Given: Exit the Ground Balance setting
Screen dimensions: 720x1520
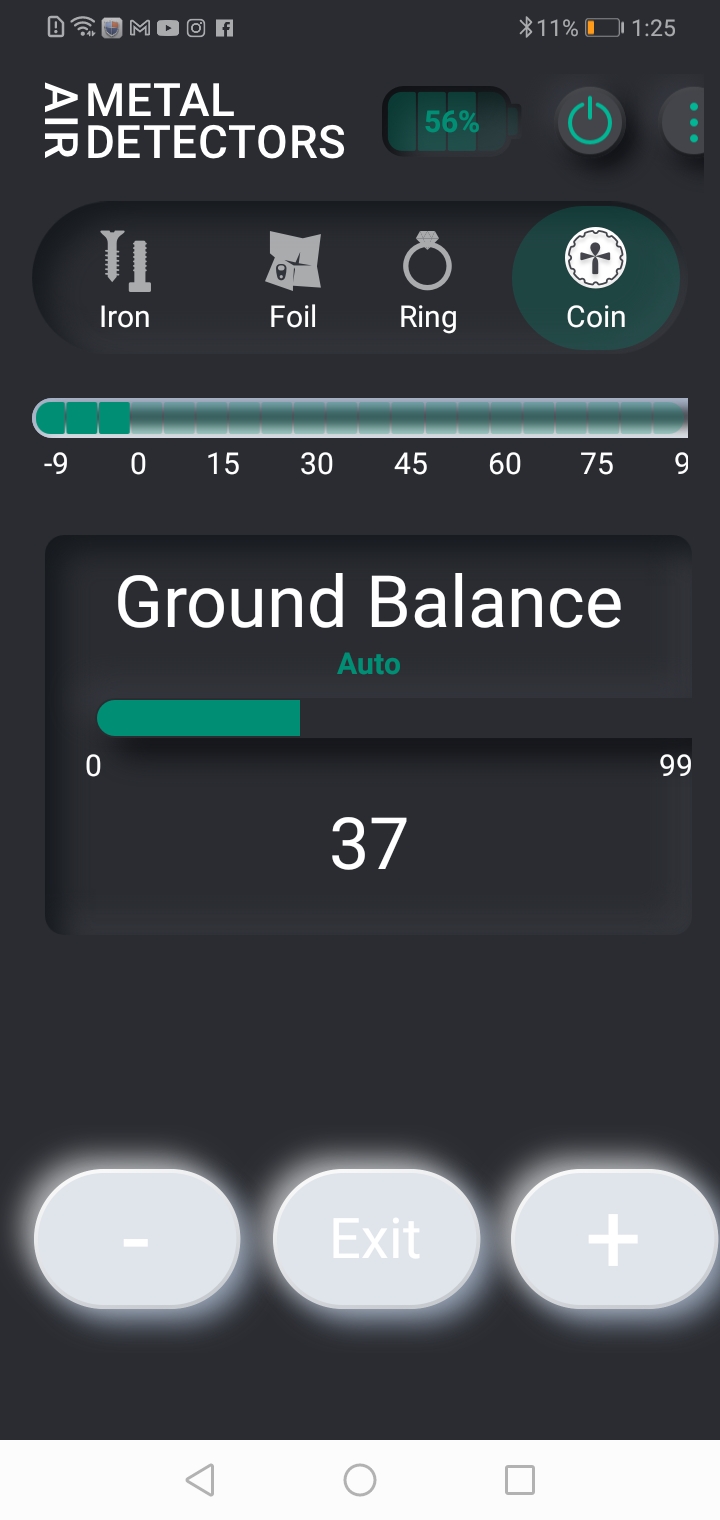Looking at the screenshot, I should click(376, 1239).
